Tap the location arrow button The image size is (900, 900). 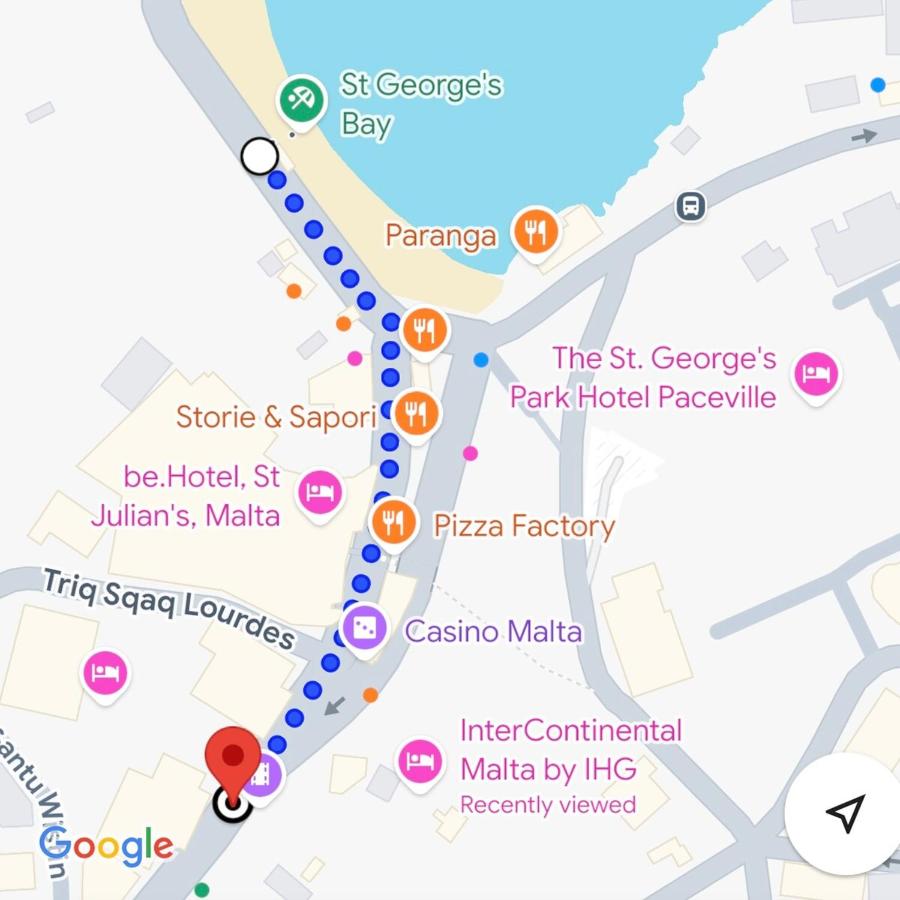pos(845,813)
